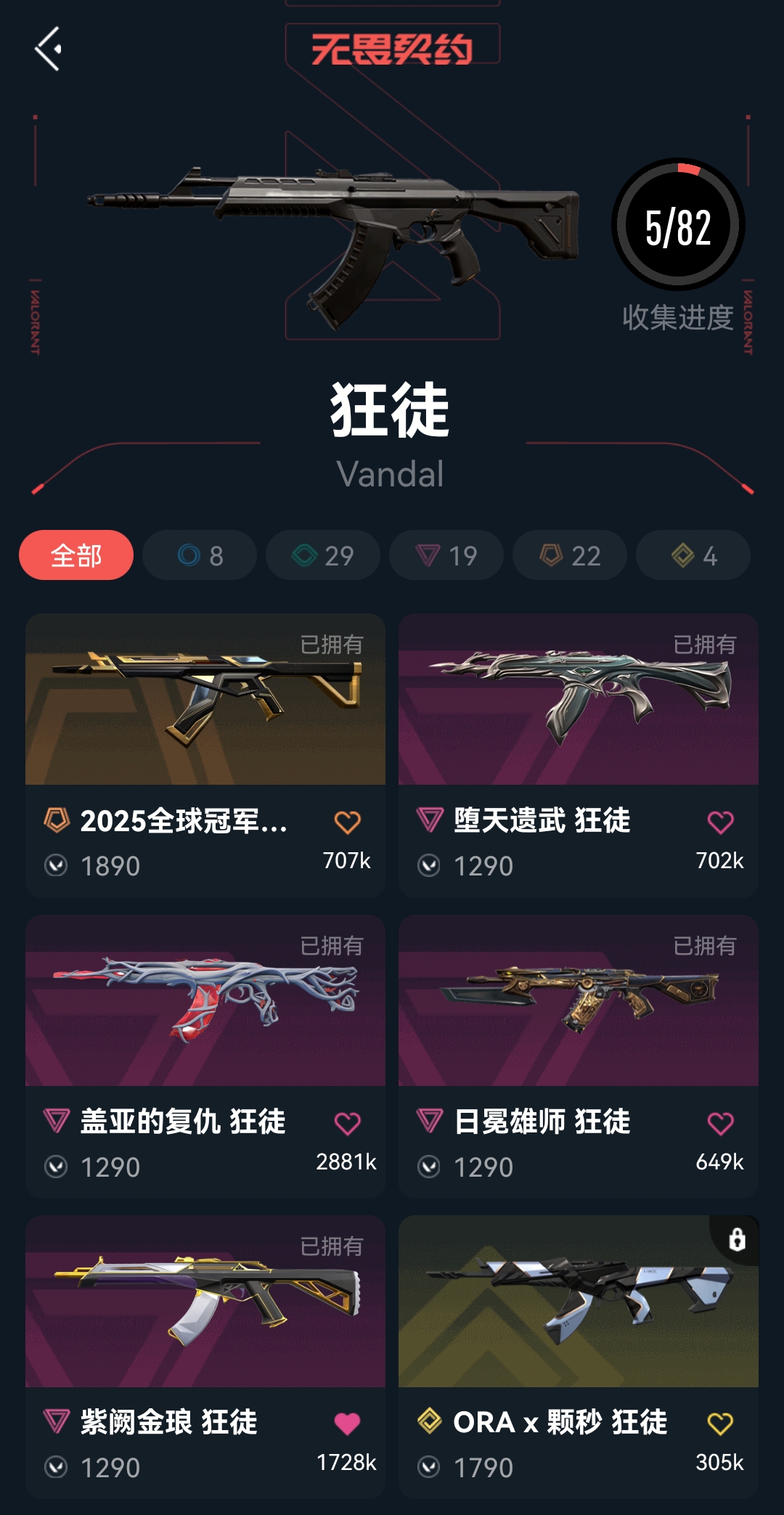Filter skins by the yellow tier with 4
This screenshot has width=784, height=1515.
693,555
